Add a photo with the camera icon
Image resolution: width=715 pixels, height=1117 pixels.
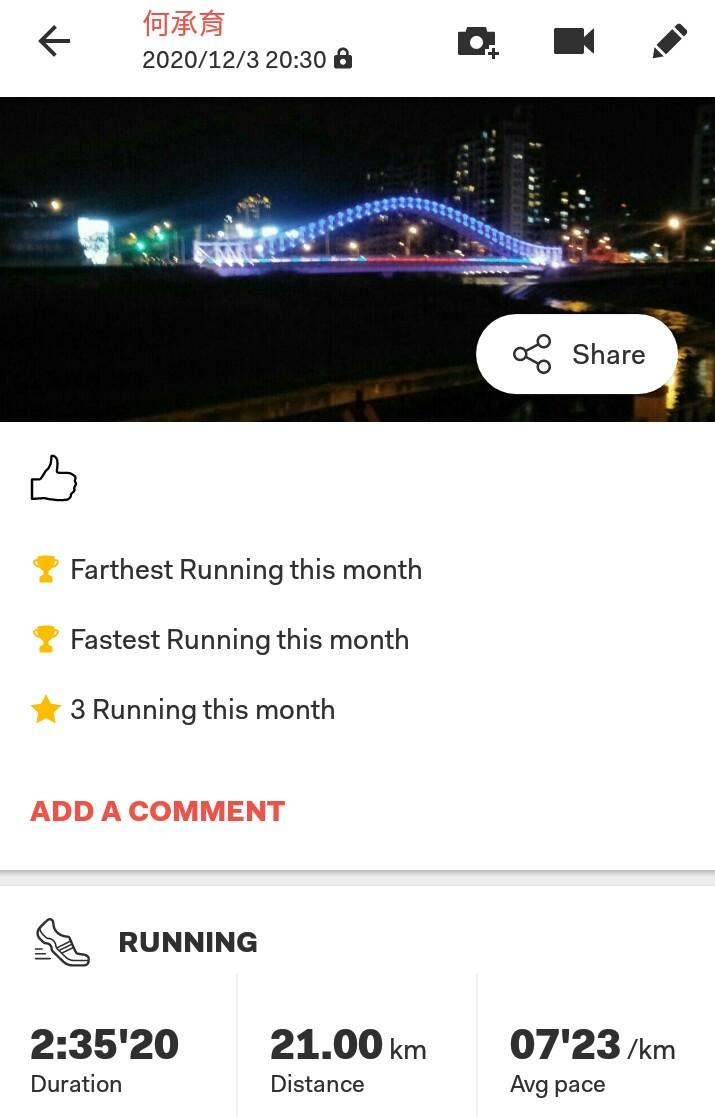[x=477, y=42]
